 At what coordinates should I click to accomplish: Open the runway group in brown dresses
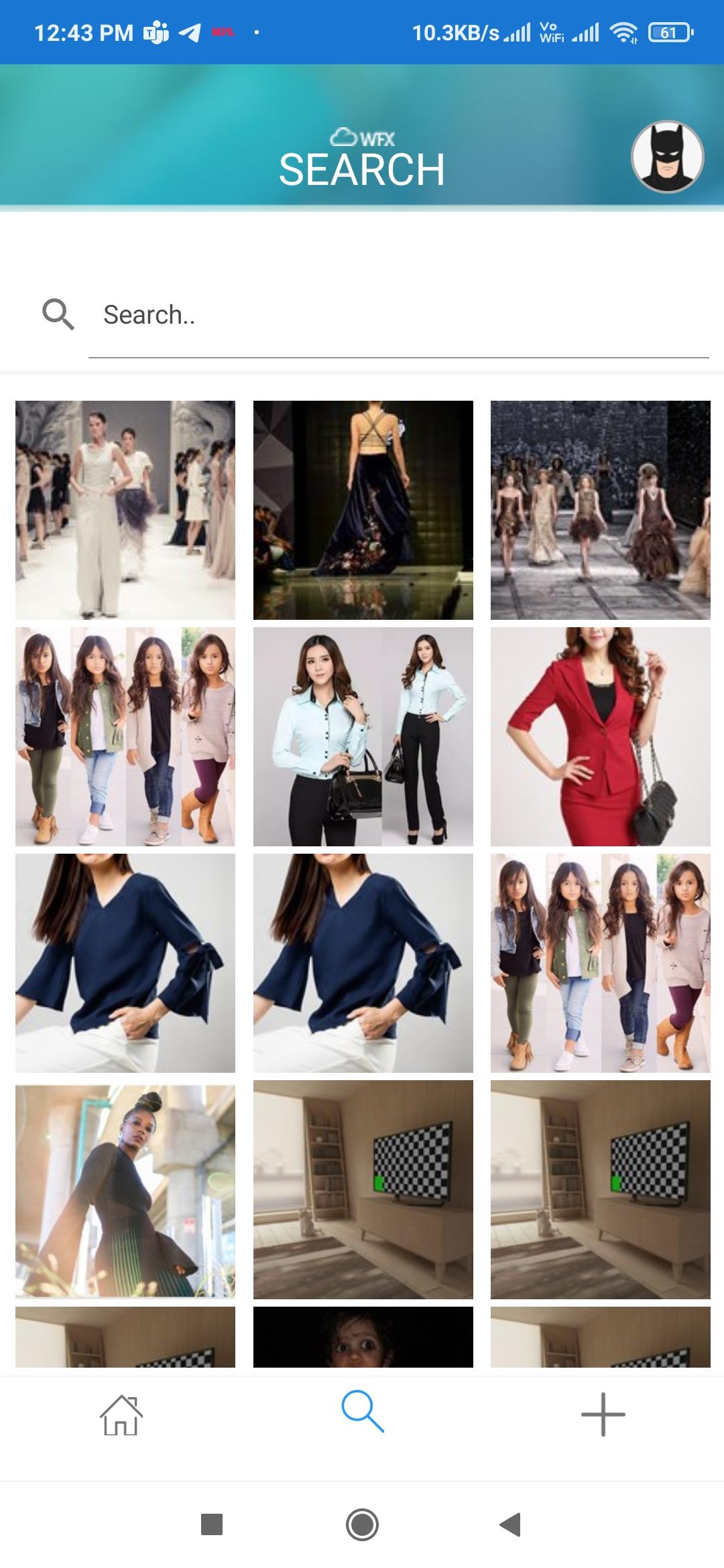[x=600, y=510]
